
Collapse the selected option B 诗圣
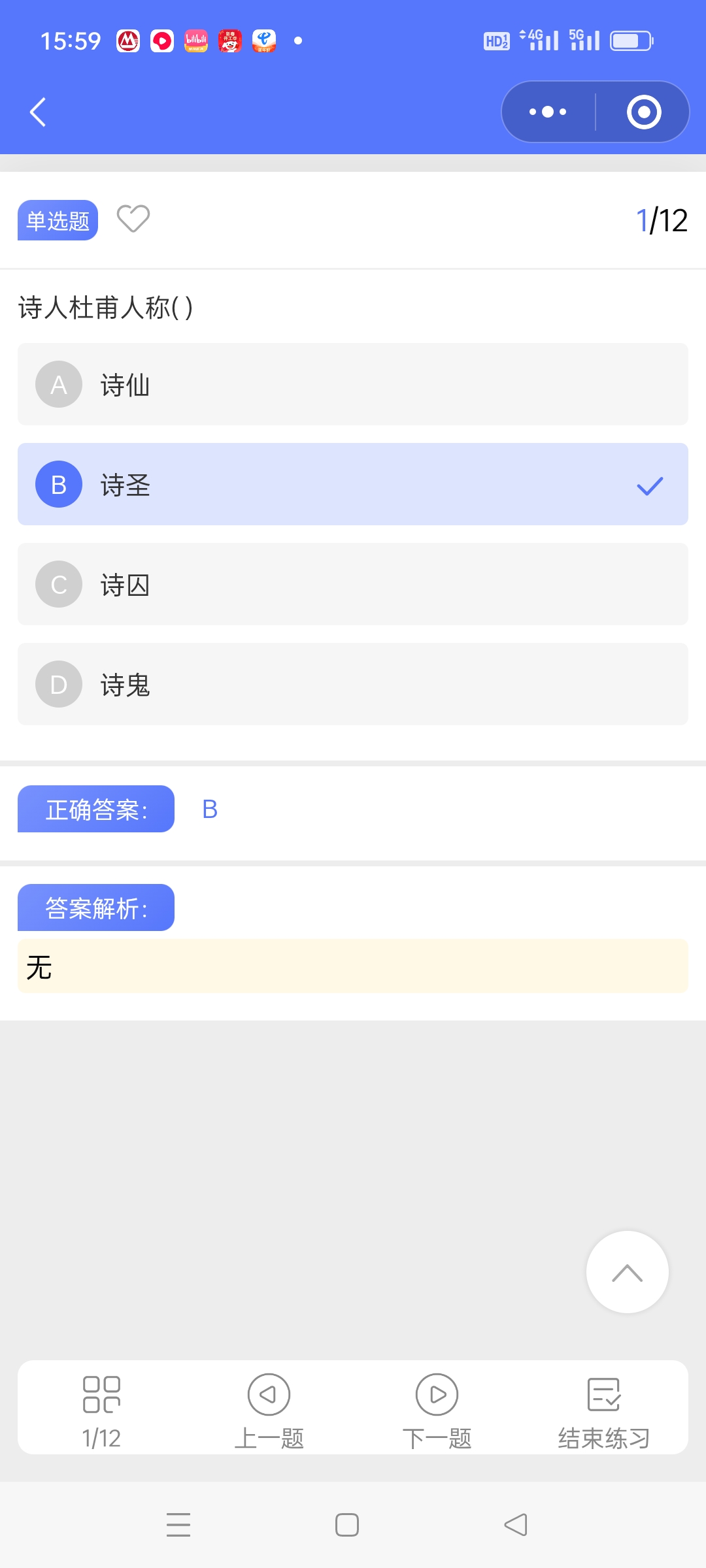353,485
